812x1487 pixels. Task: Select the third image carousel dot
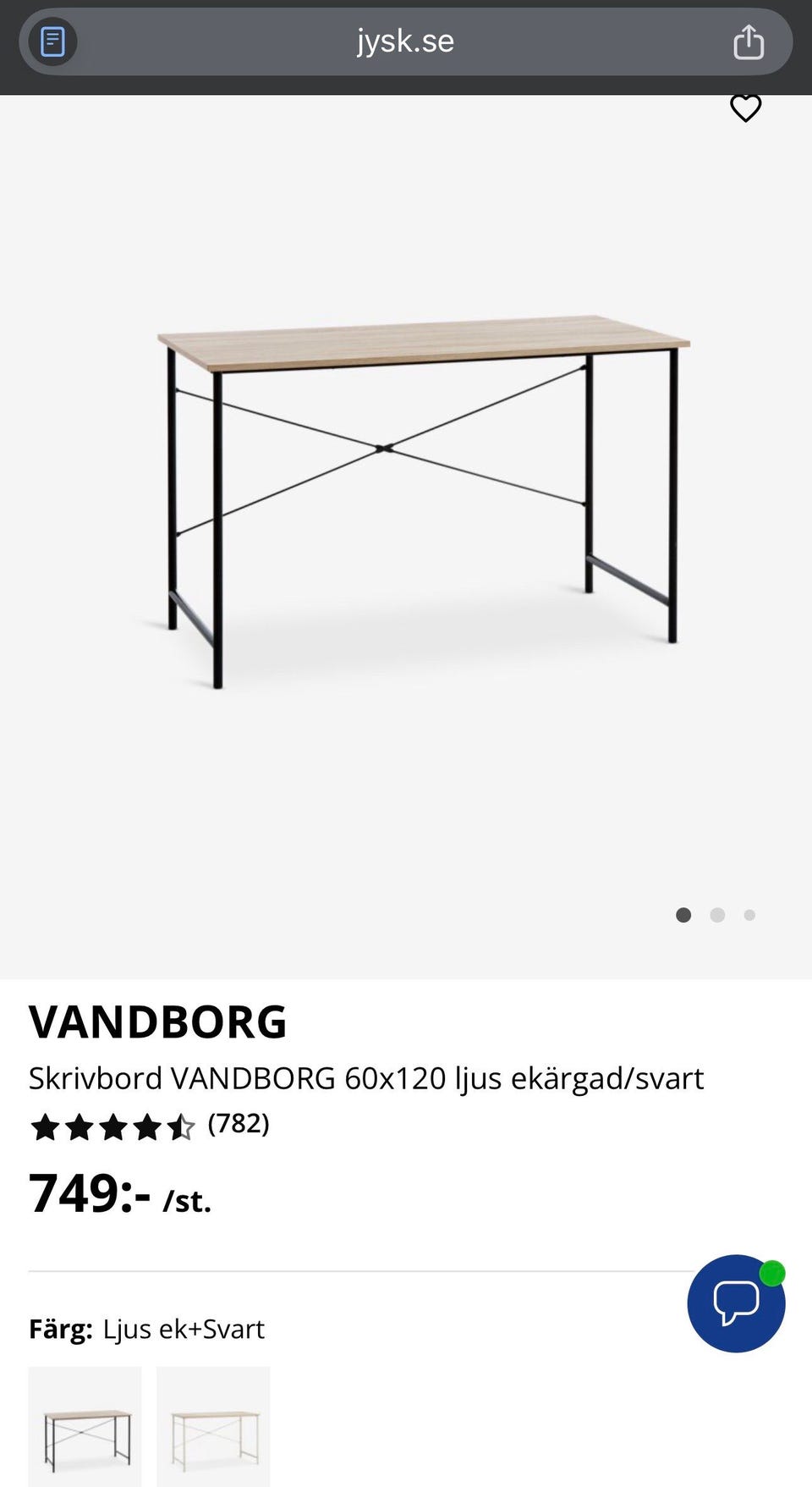click(749, 915)
